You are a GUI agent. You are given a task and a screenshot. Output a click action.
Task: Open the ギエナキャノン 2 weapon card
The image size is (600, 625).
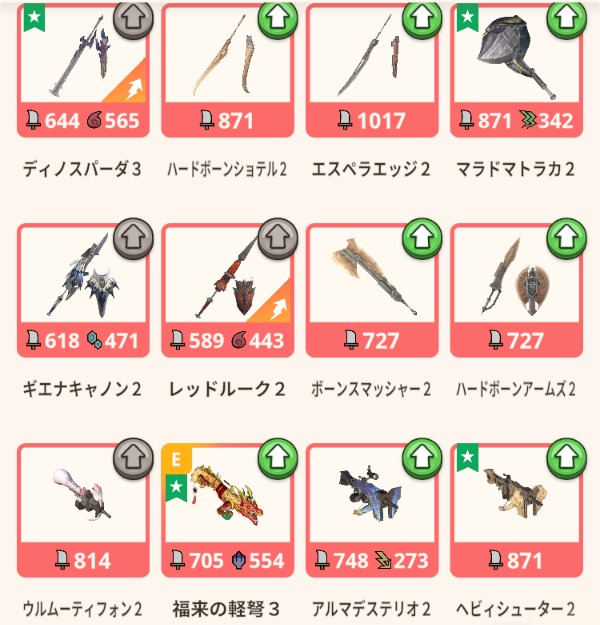pyautogui.click(x=83, y=290)
